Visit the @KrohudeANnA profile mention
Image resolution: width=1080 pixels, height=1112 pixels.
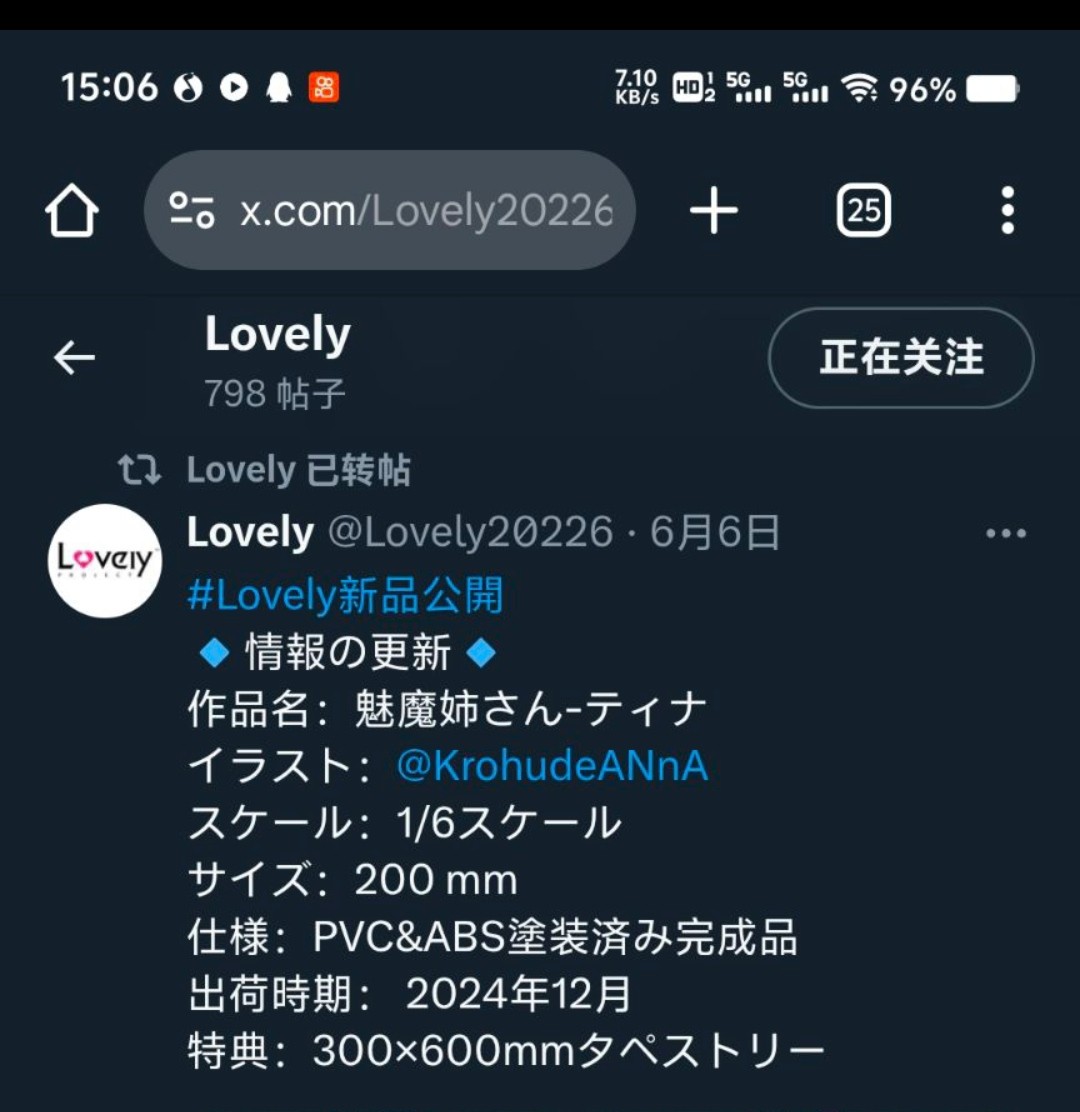pyautogui.click(x=552, y=767)
